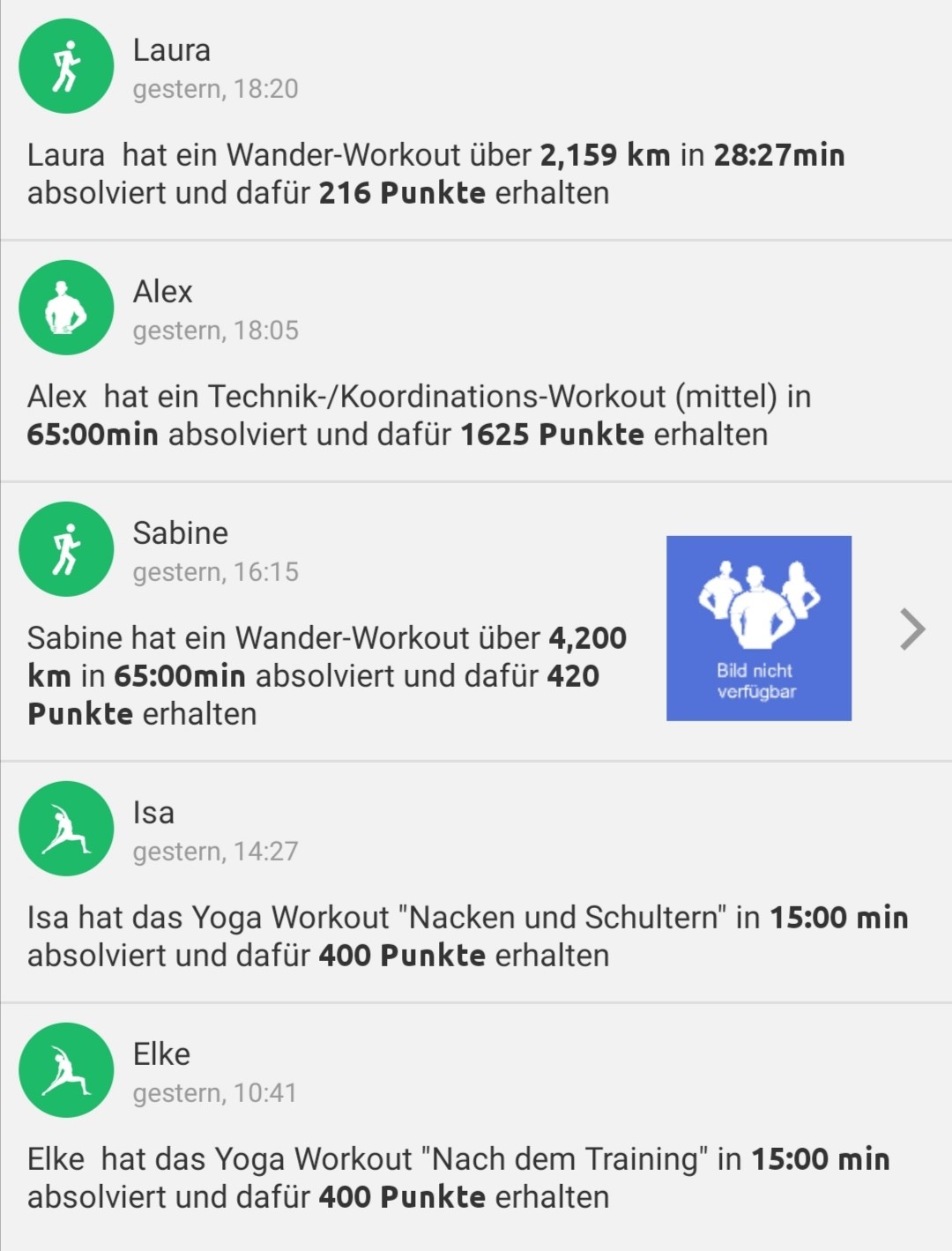Click the yoga figure icon beside Elke
The width and height of the screenshot is (952, 1251).
(65, 1069)
